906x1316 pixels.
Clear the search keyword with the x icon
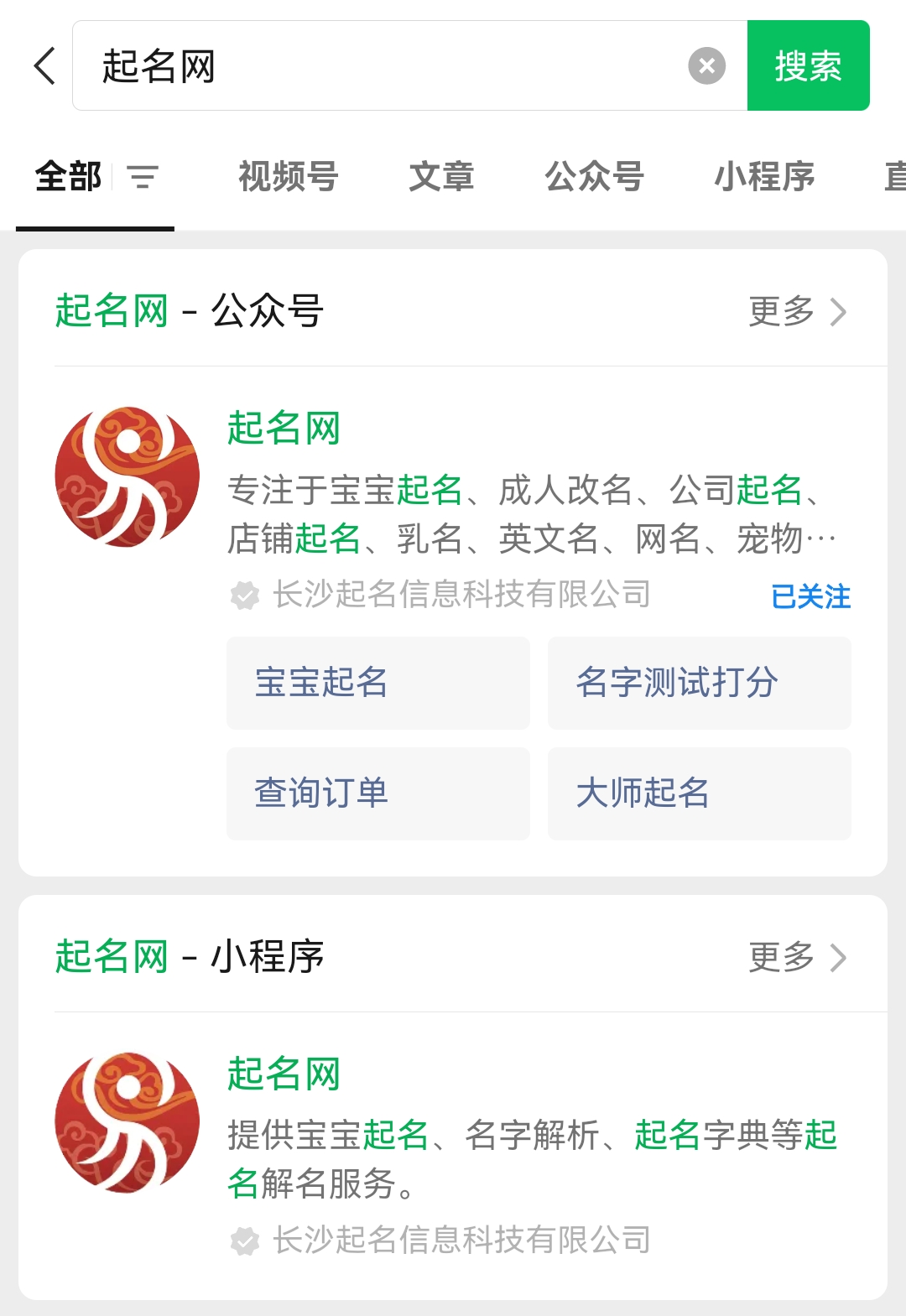pyautogui.click(x=706, y=65)
